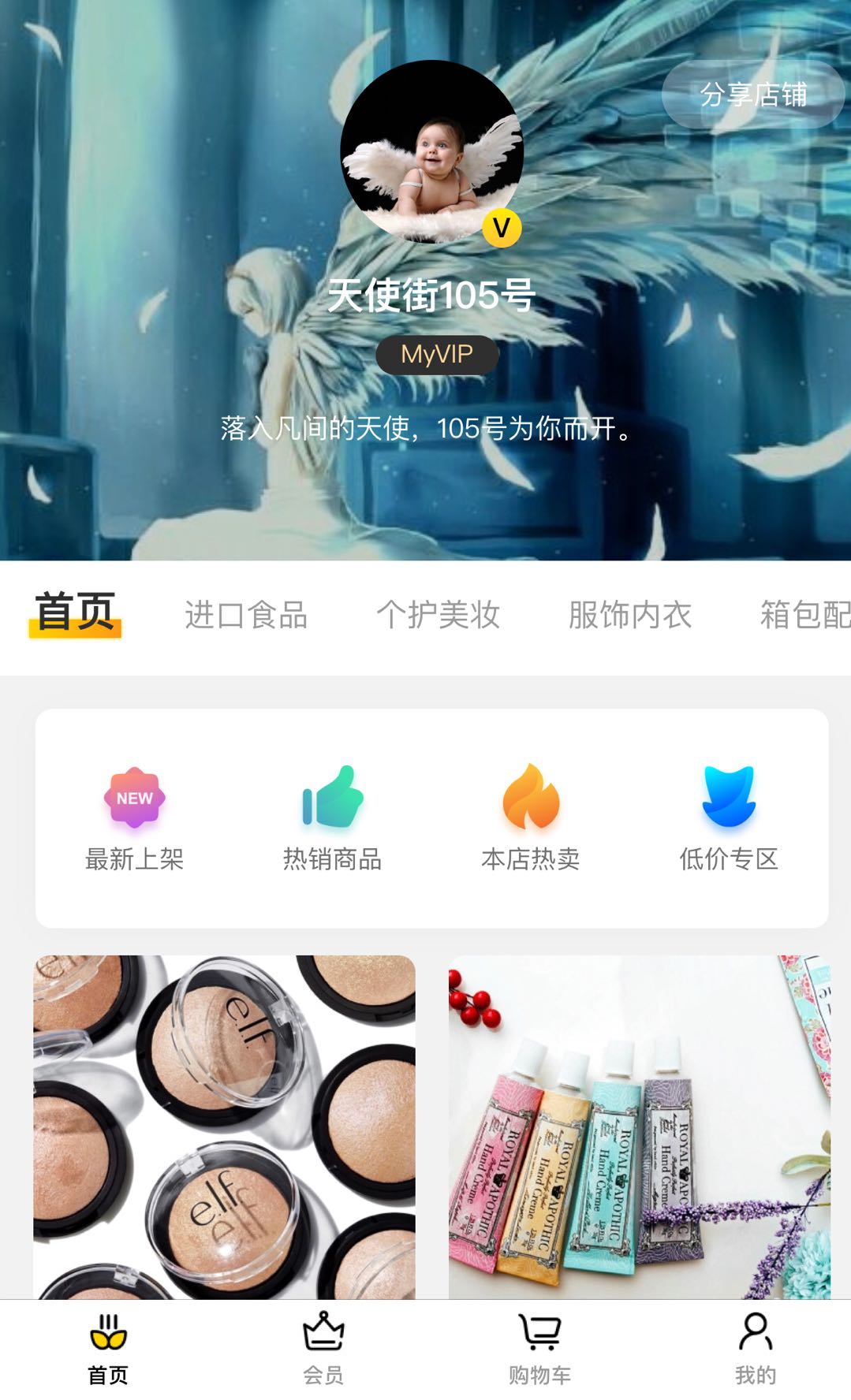Screen dimensions: 851x1400
Task: Switch to the 进口食品 category tab
Action: [x=246, y=615]
